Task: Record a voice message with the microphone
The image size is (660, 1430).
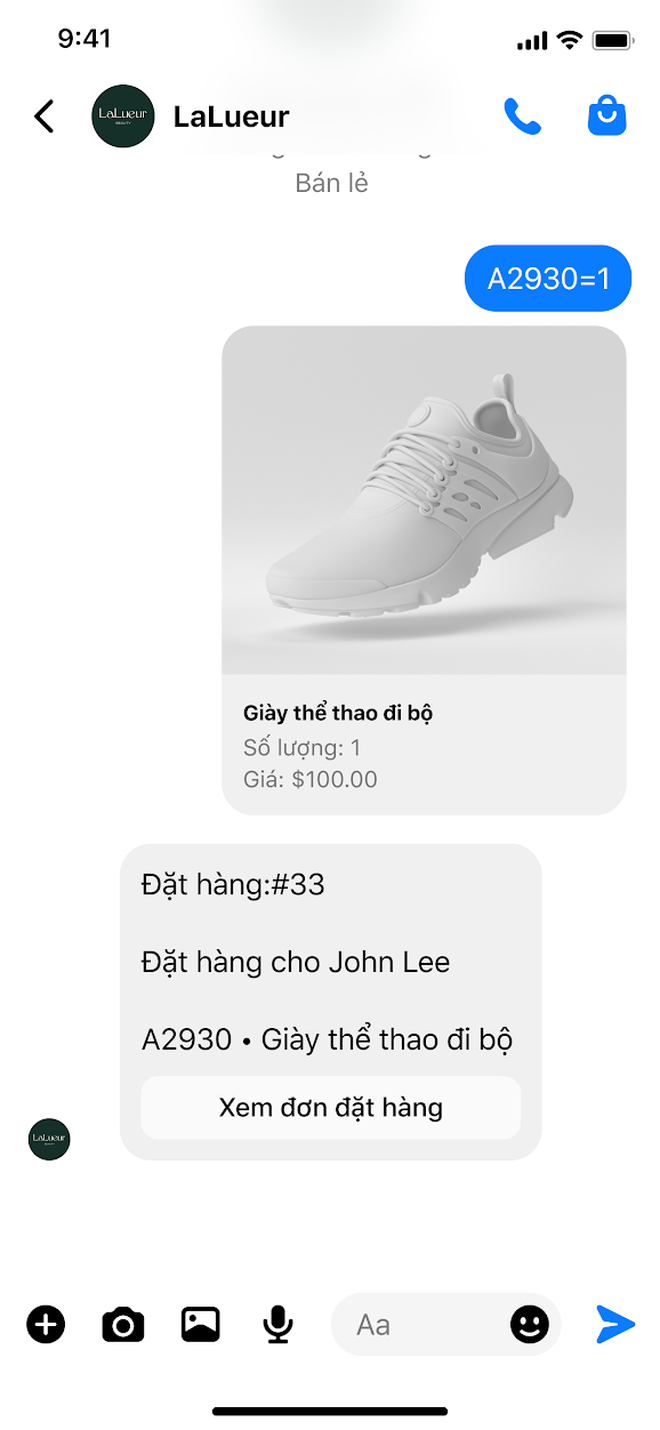Action: pos(278,1325)
